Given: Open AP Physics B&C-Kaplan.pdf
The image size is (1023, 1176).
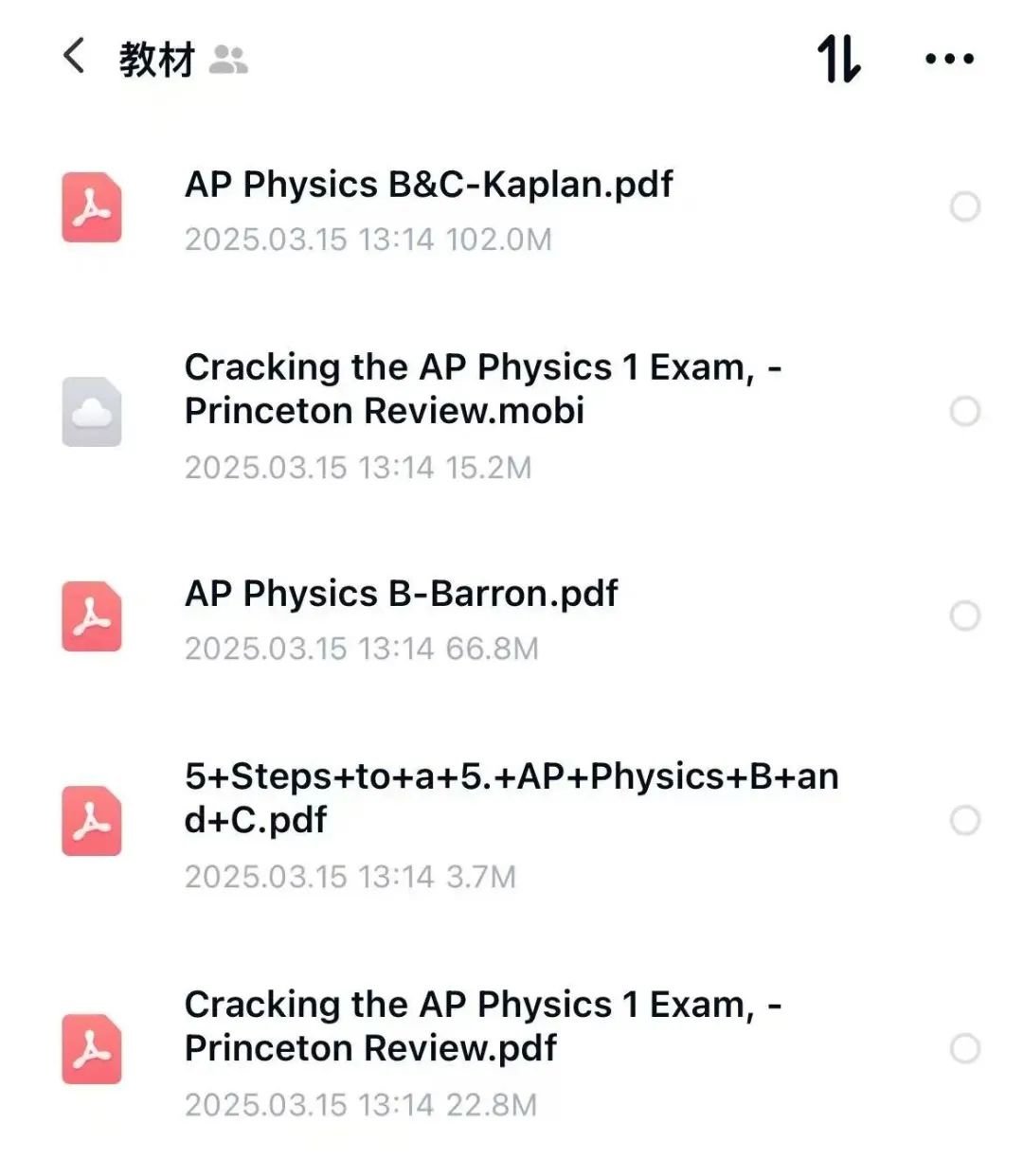Looking at the screenshot, I should click(428, 186).
